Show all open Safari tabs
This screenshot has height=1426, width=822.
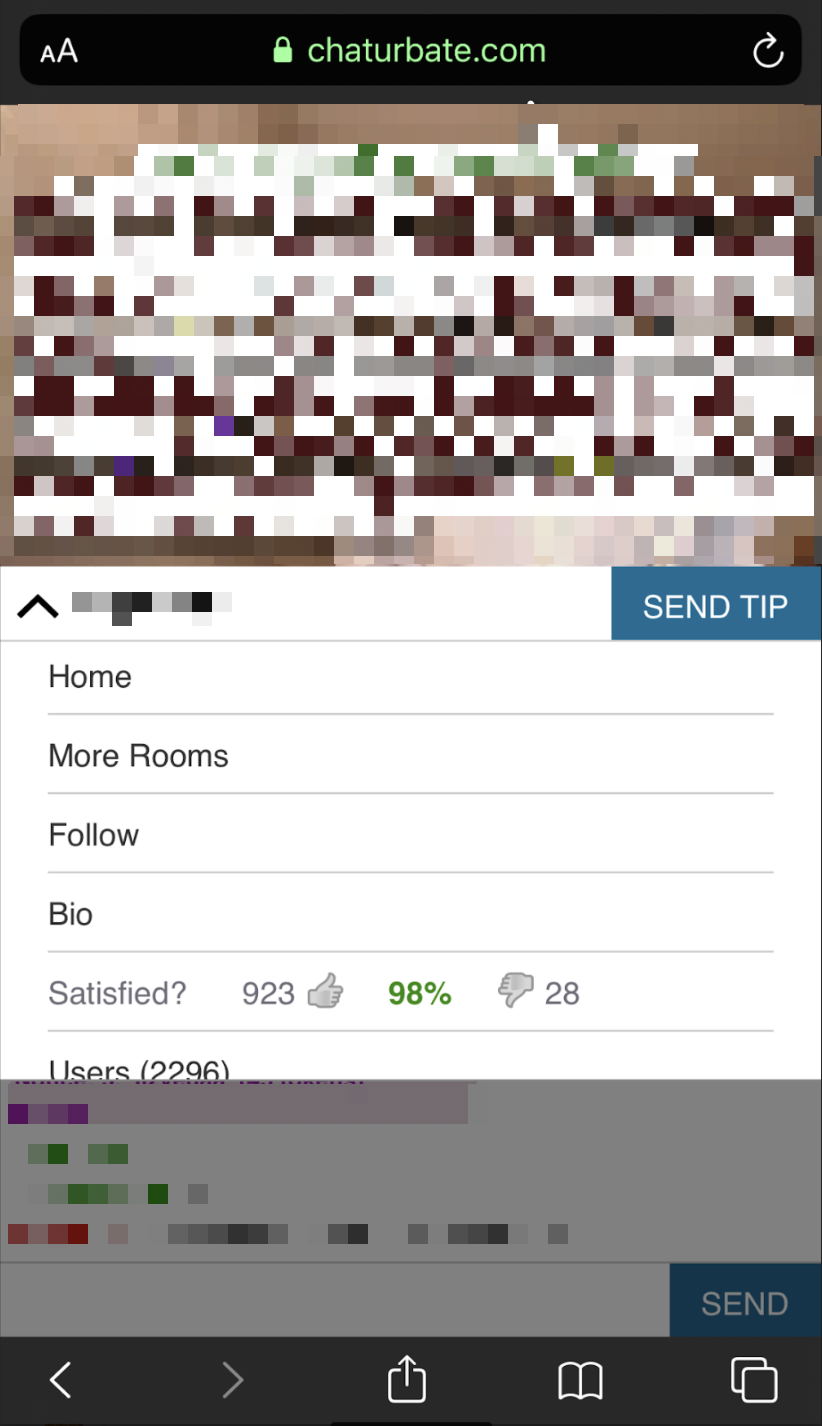(x=754, y=1380)
